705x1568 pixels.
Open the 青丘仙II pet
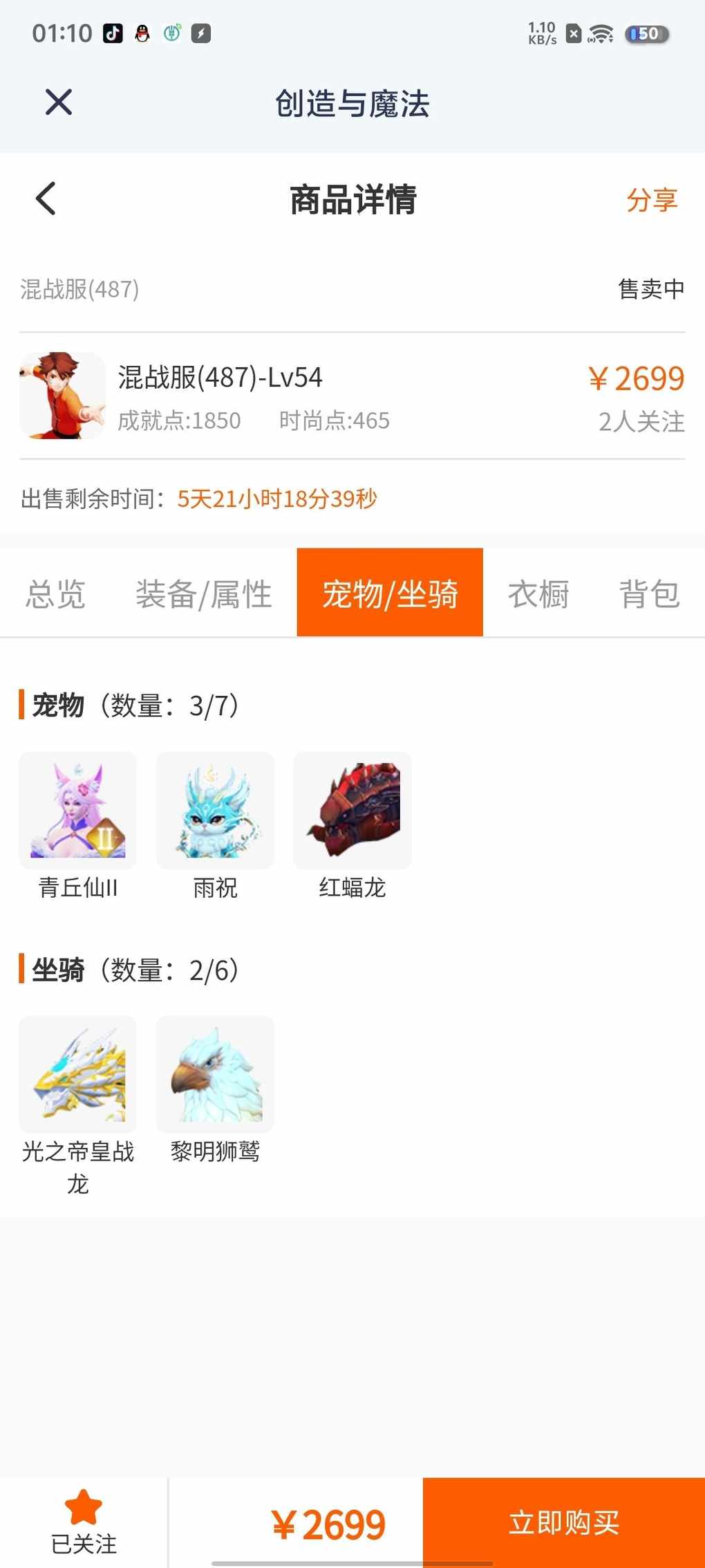point(78,811)
